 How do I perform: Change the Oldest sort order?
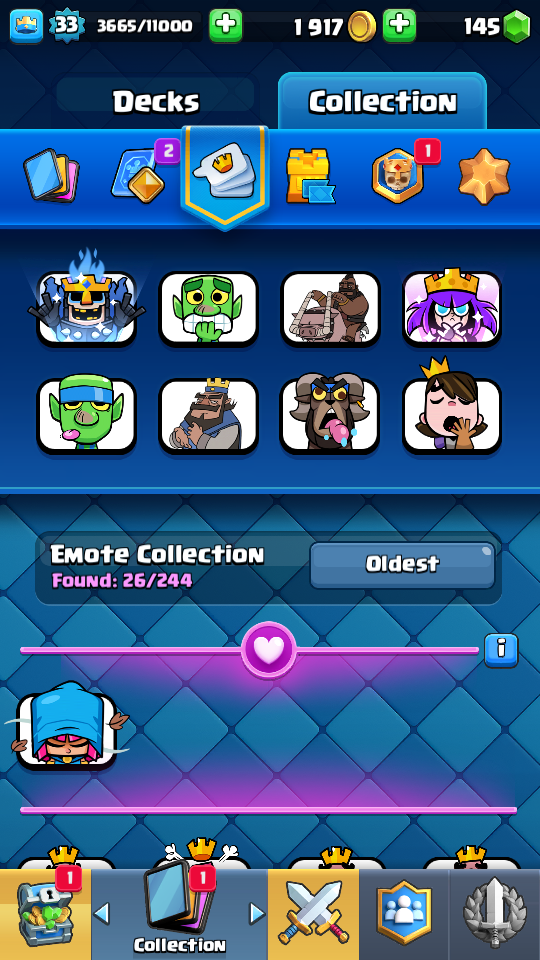click(x=402, y=564)
